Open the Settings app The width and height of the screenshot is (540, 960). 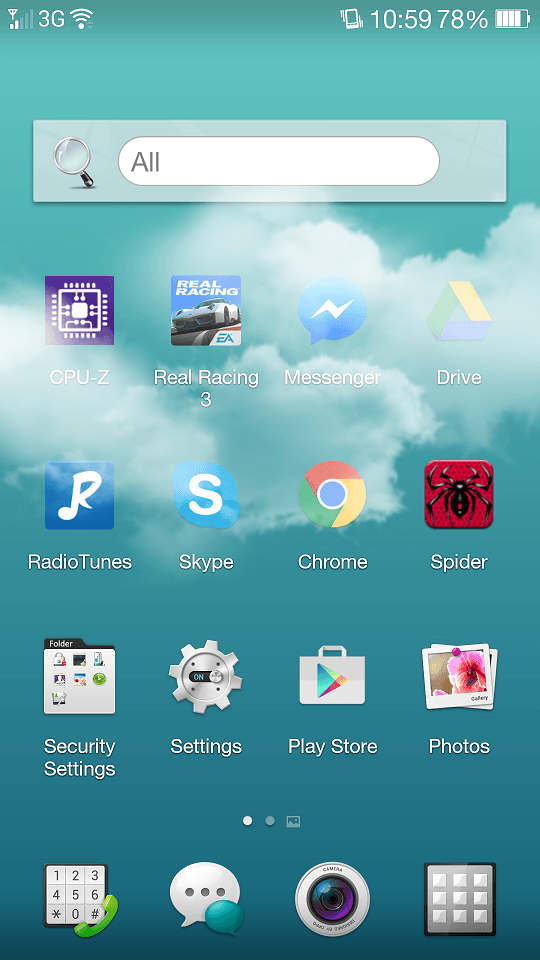click(x=206, y=677)
